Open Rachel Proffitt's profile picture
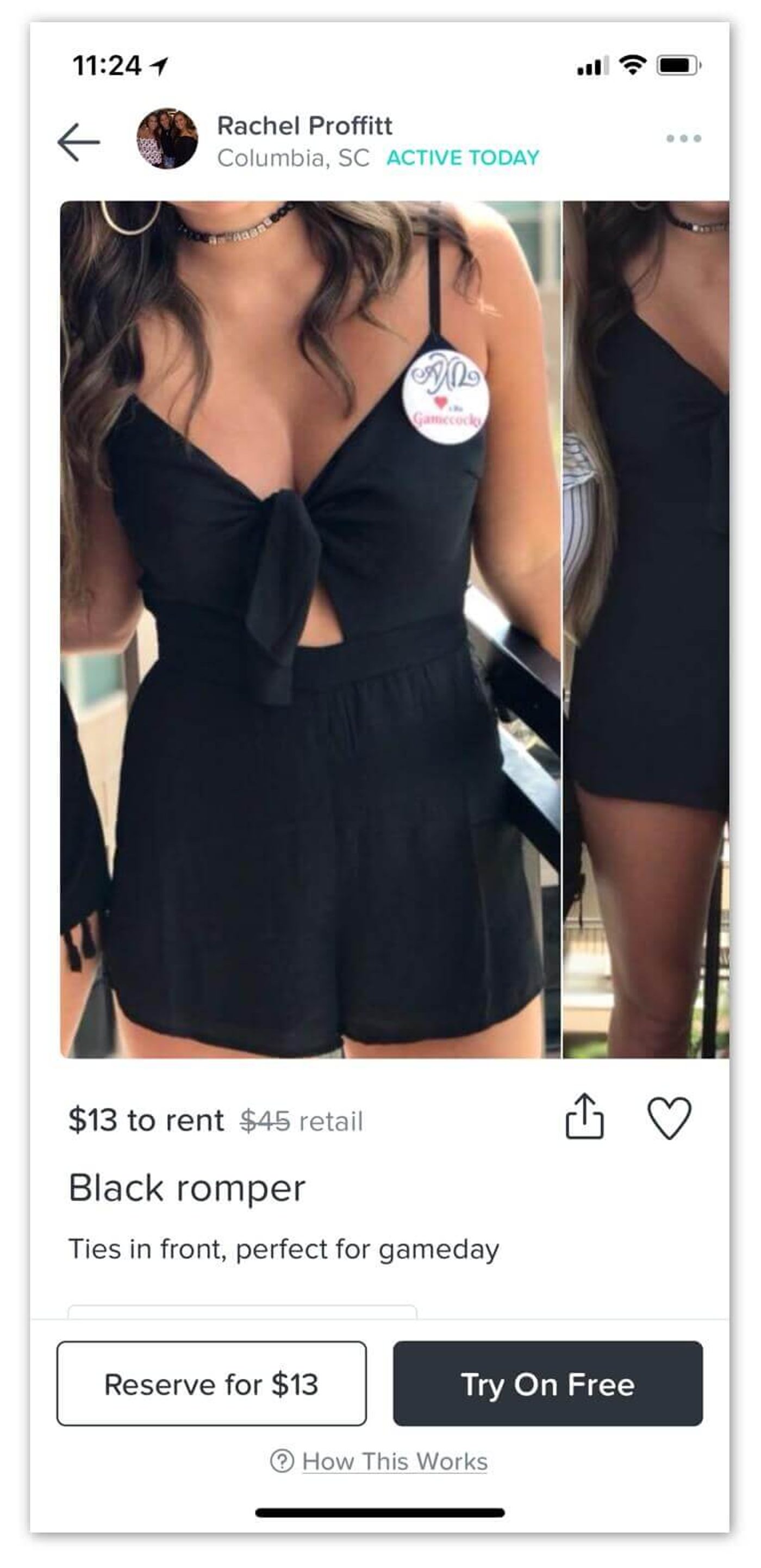The width and height of the screenshot is (761, 1568). coord(167,139)
